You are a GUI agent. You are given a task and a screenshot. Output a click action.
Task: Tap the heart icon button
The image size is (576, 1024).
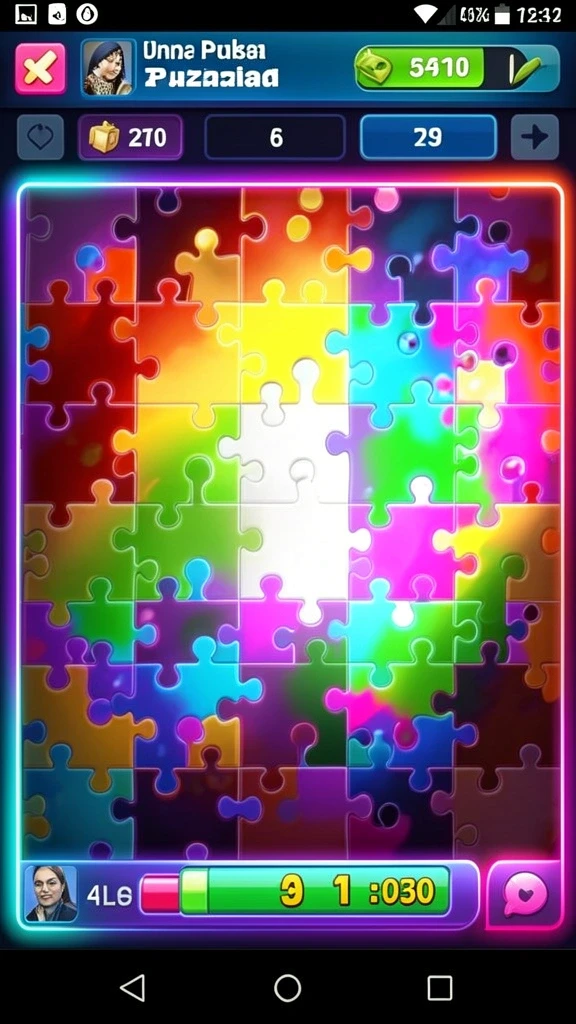click(x=40, y=137)
